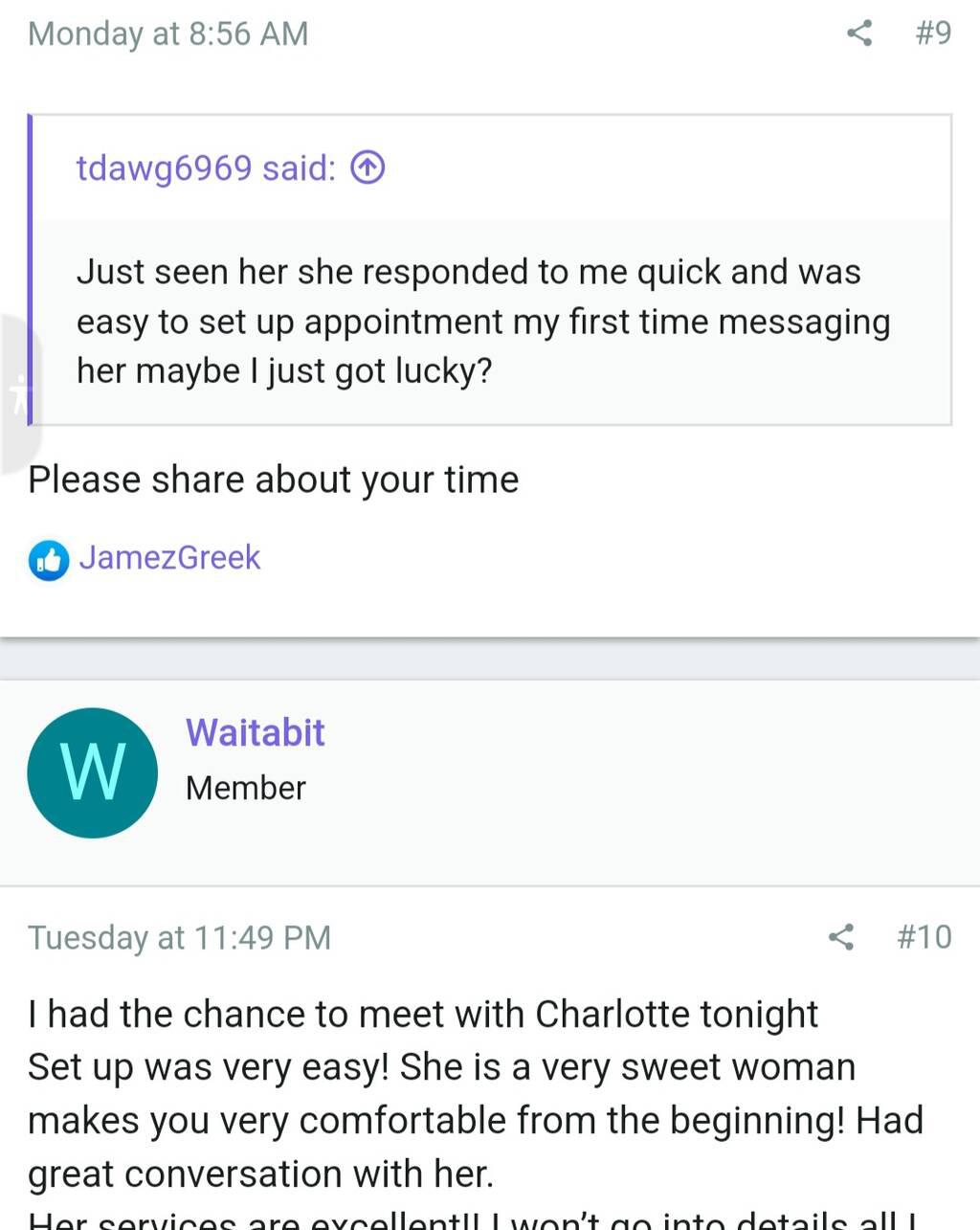Viewport: 980px width, 1230px height.
Task: Jump to tdawg6969's original quoted post
Action: tap(368, 168)
